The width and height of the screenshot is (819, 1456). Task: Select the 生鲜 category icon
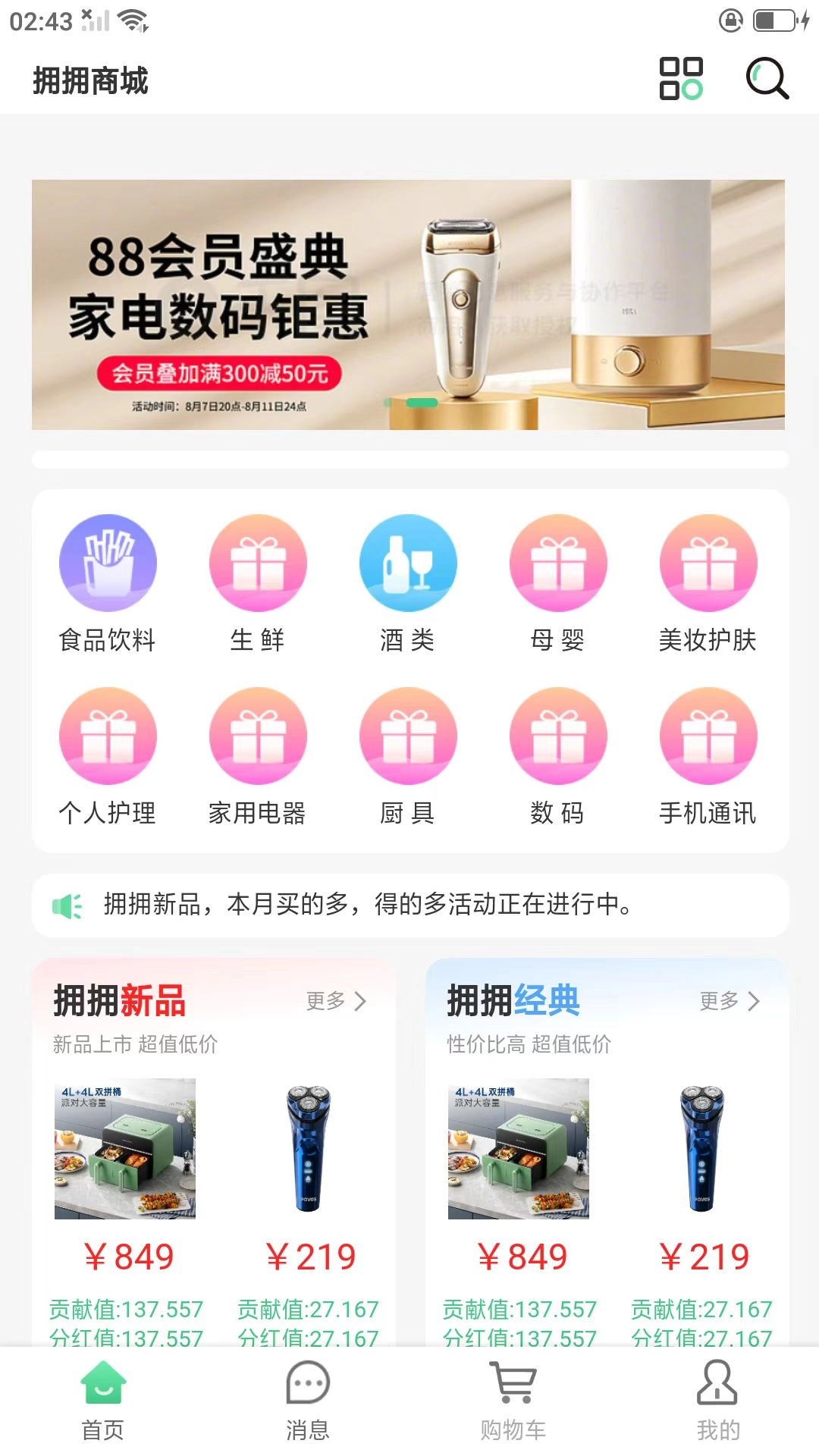tap(258, 563)
